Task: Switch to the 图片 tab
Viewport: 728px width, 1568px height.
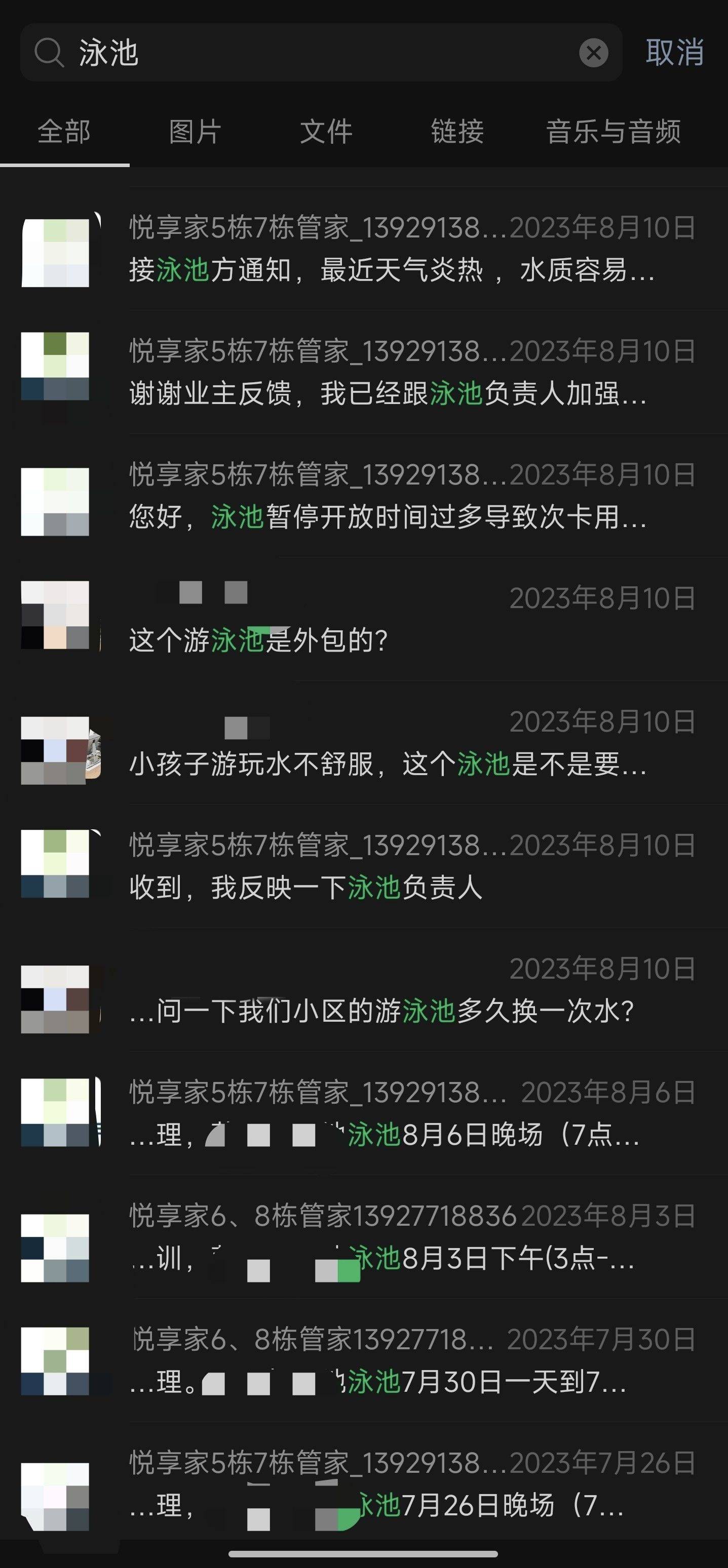Action: (x=195, y=132)
